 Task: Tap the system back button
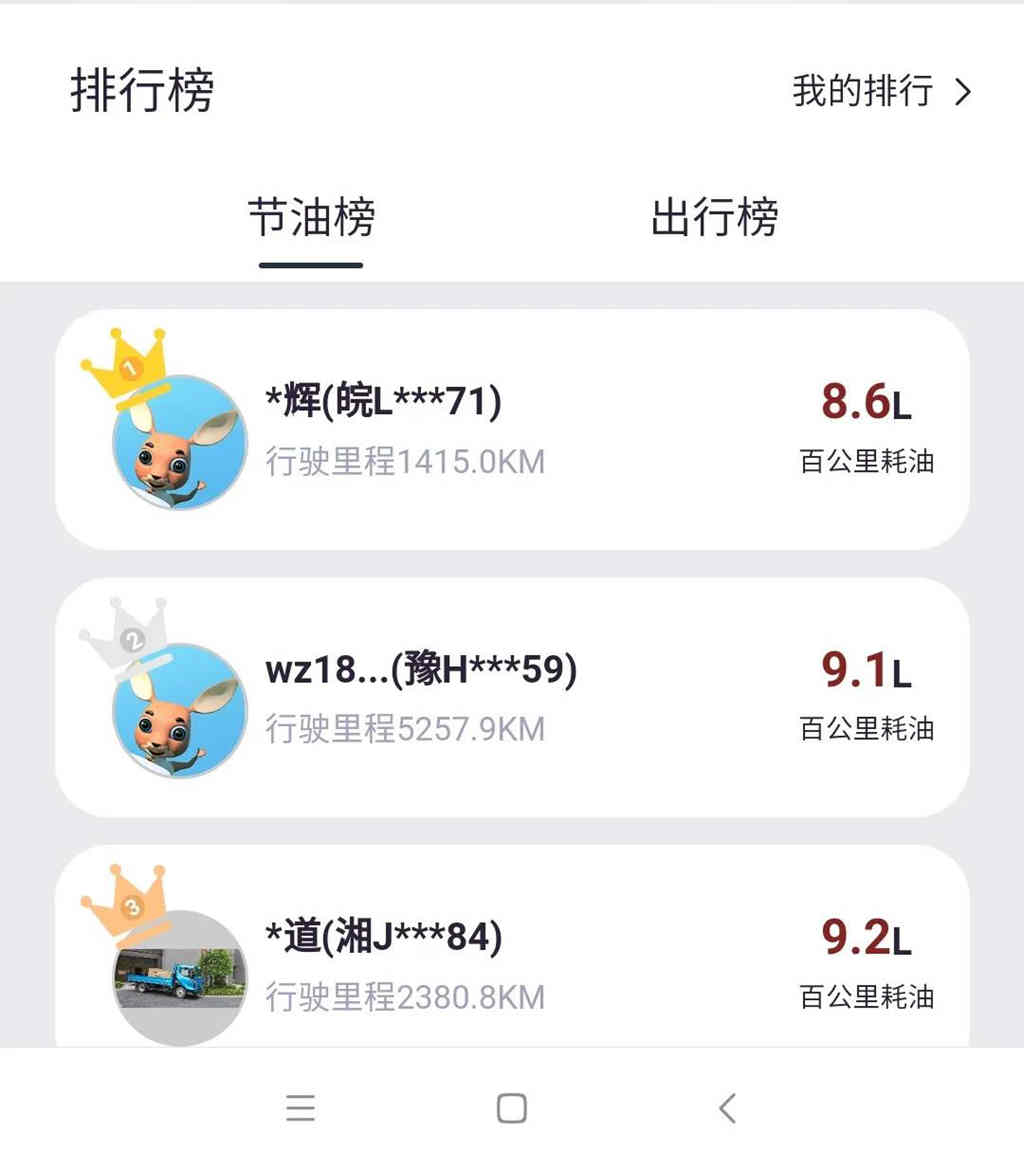(x=727, y=1108)
